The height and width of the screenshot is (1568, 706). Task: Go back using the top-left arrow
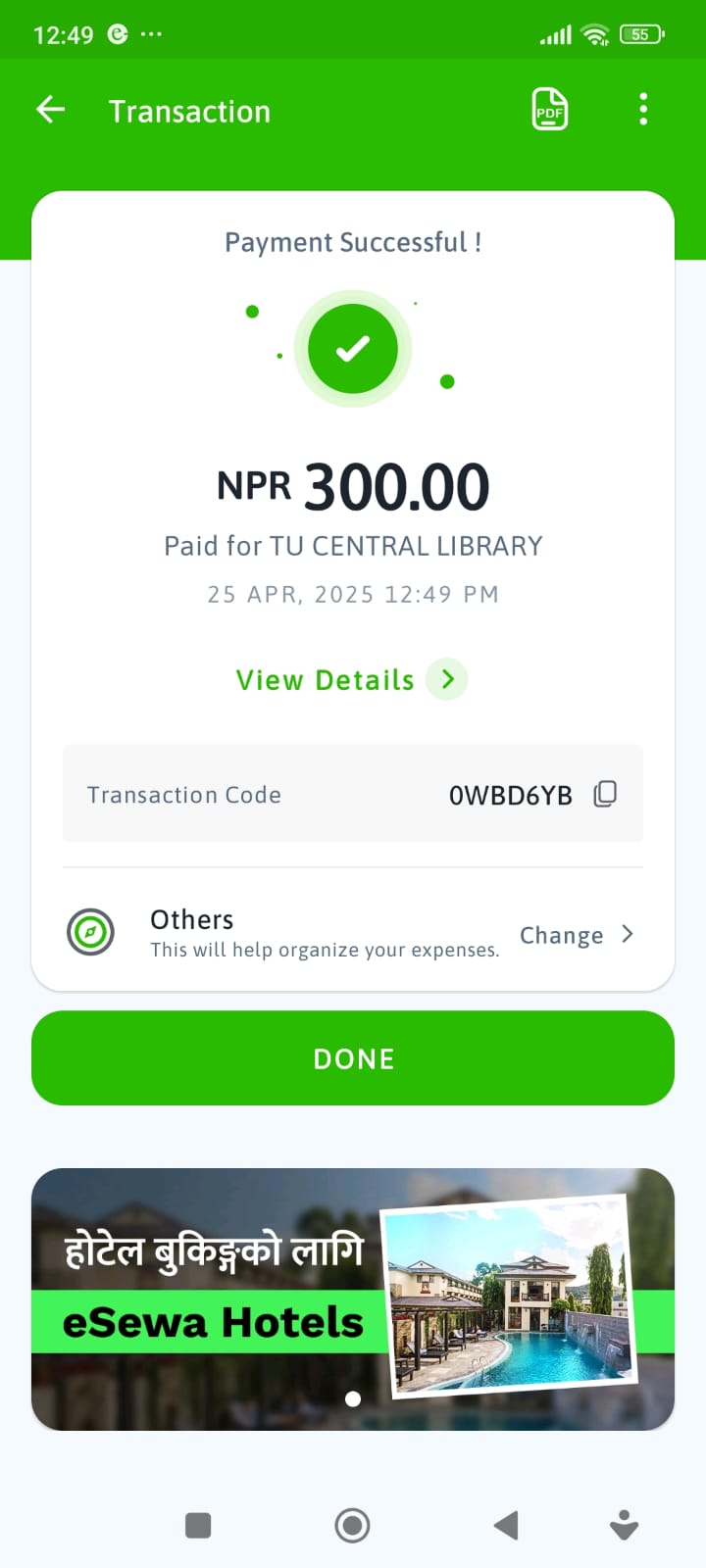[x=51, y=110]
